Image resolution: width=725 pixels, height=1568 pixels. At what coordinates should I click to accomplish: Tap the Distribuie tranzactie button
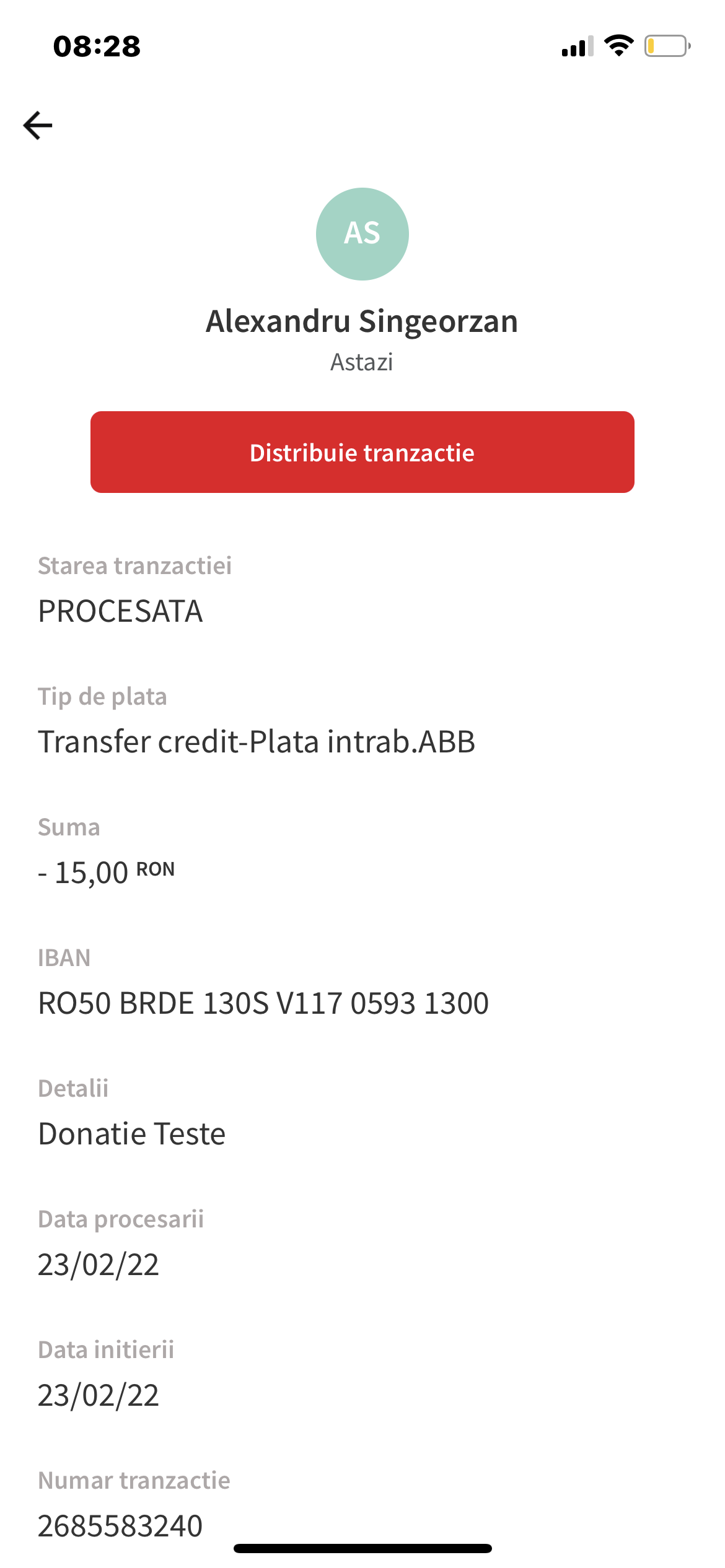click(x=362, y=452)
